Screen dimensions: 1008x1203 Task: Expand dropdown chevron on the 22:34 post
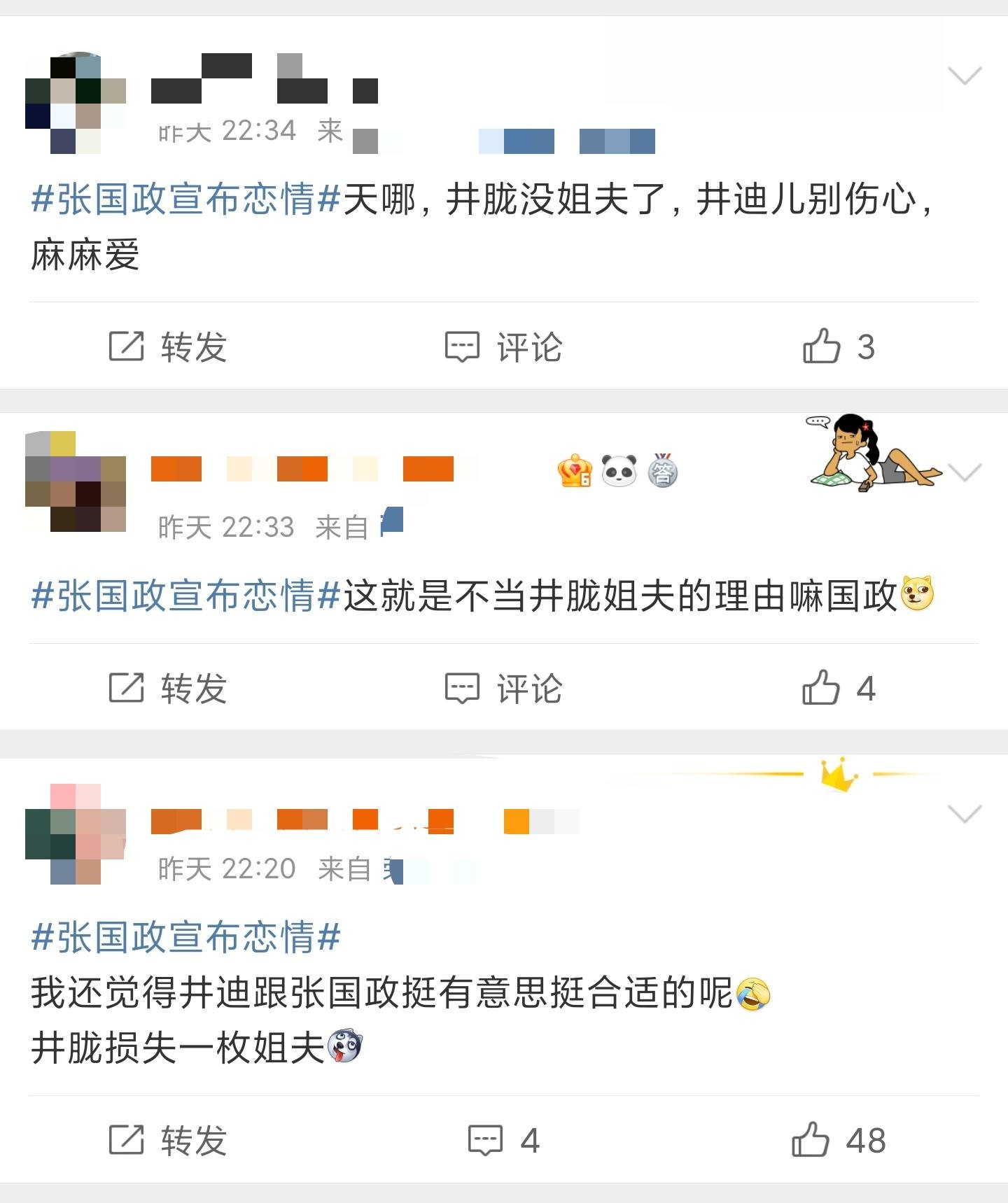(x=965, y=75)
